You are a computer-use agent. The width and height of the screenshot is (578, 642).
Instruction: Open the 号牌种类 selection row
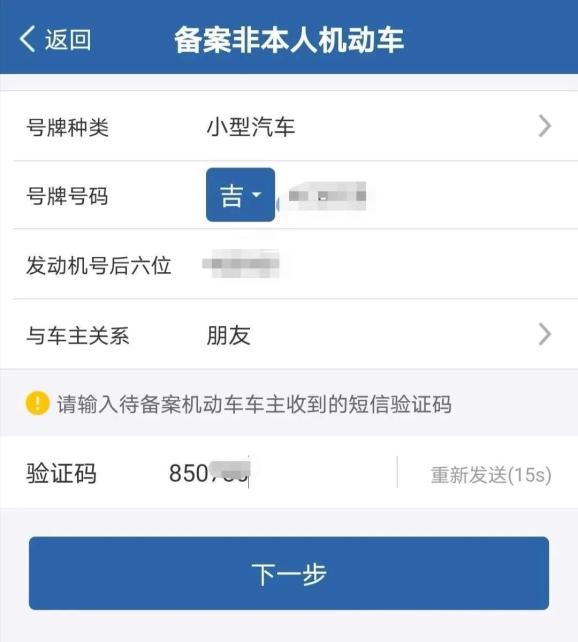click(289, 126)
